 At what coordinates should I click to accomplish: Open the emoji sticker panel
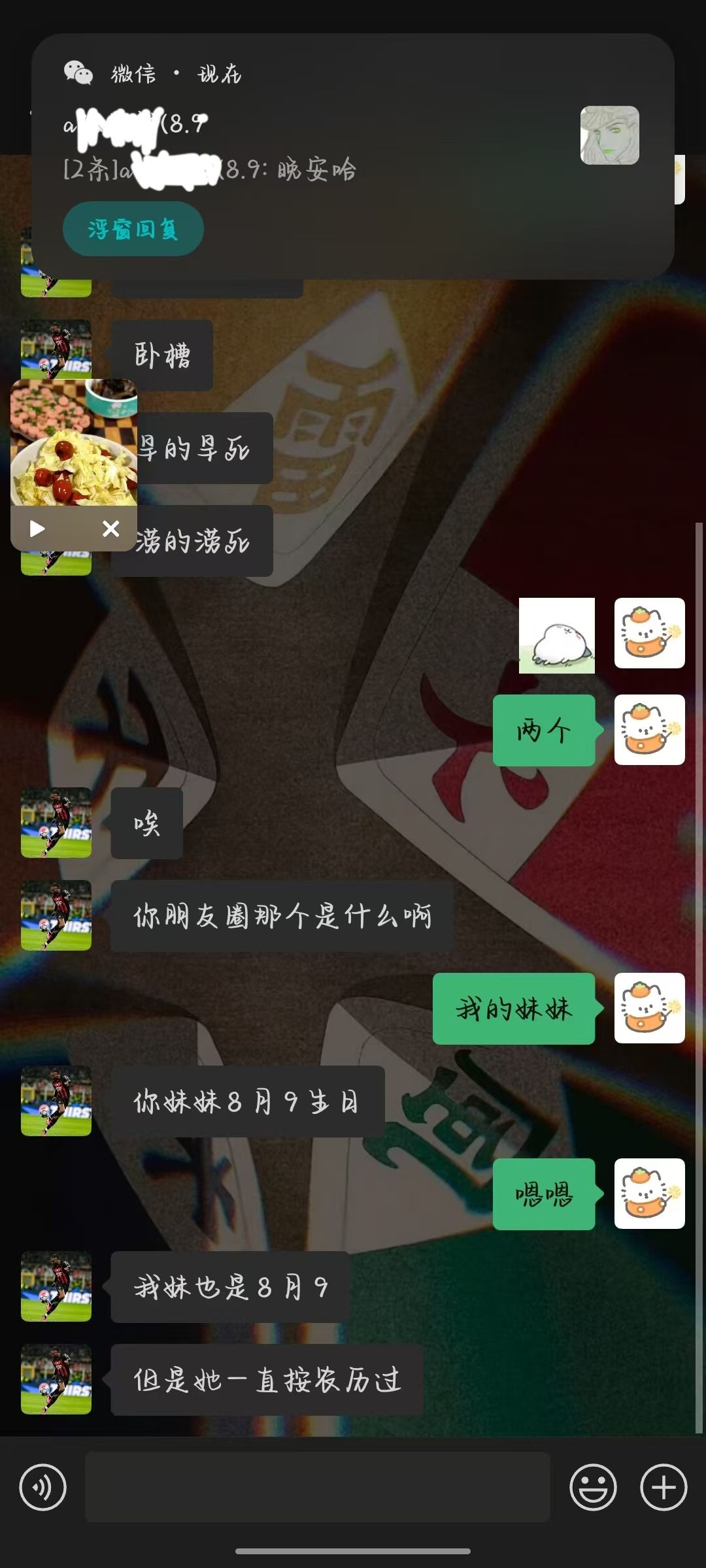coord(593,1488)
